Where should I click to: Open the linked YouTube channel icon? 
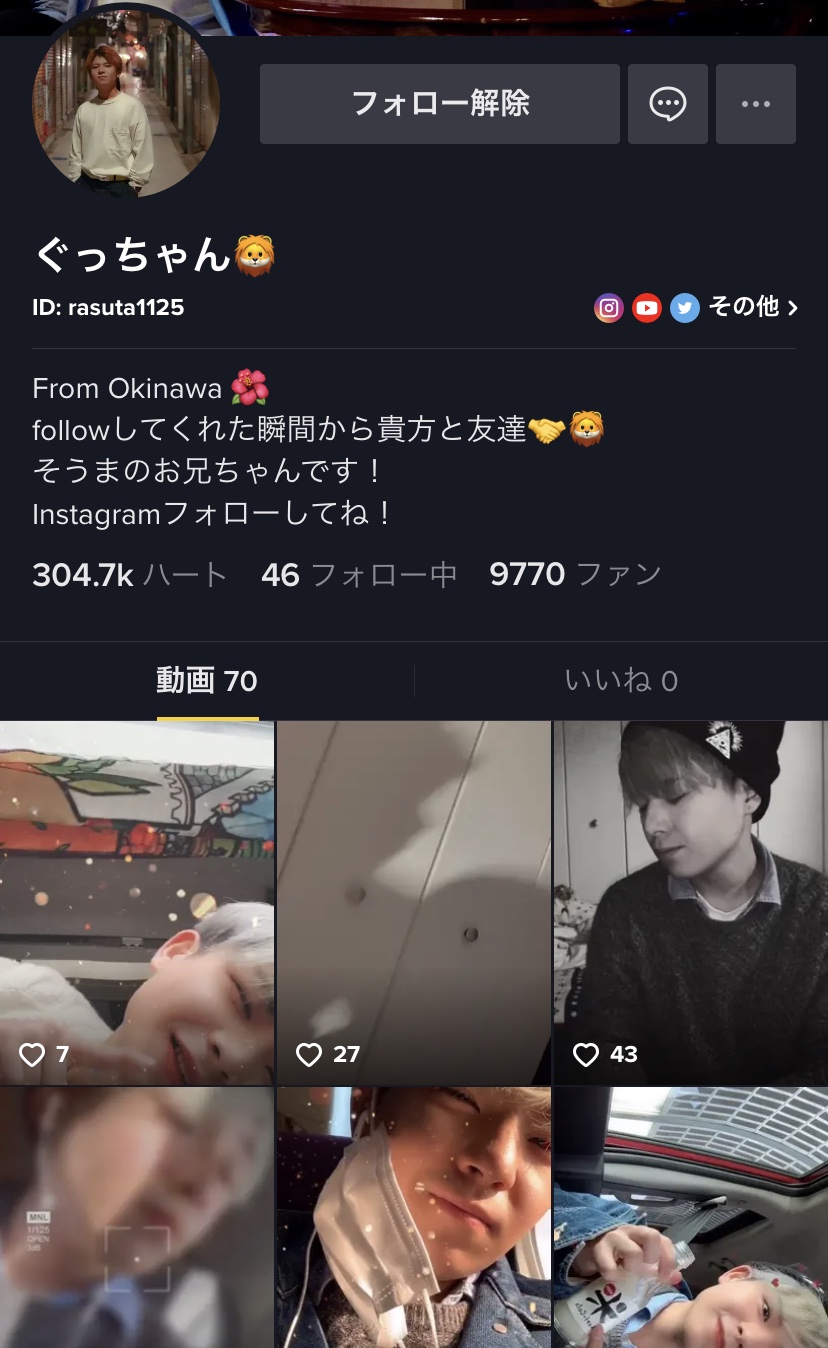647,308
